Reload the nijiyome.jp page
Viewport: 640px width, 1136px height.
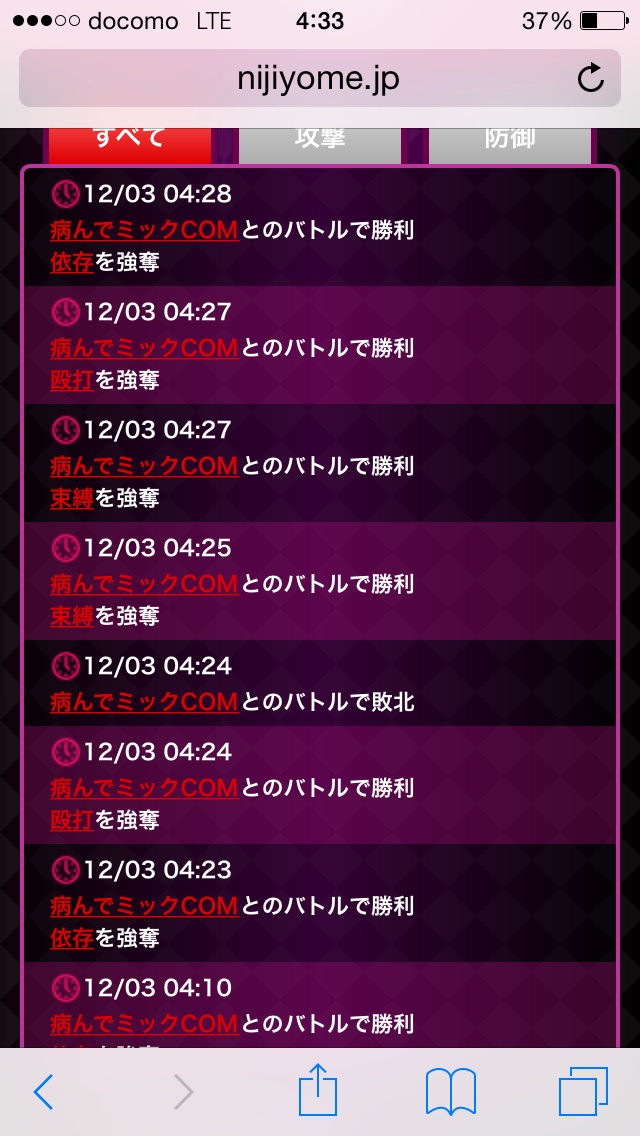pos(591,79)
